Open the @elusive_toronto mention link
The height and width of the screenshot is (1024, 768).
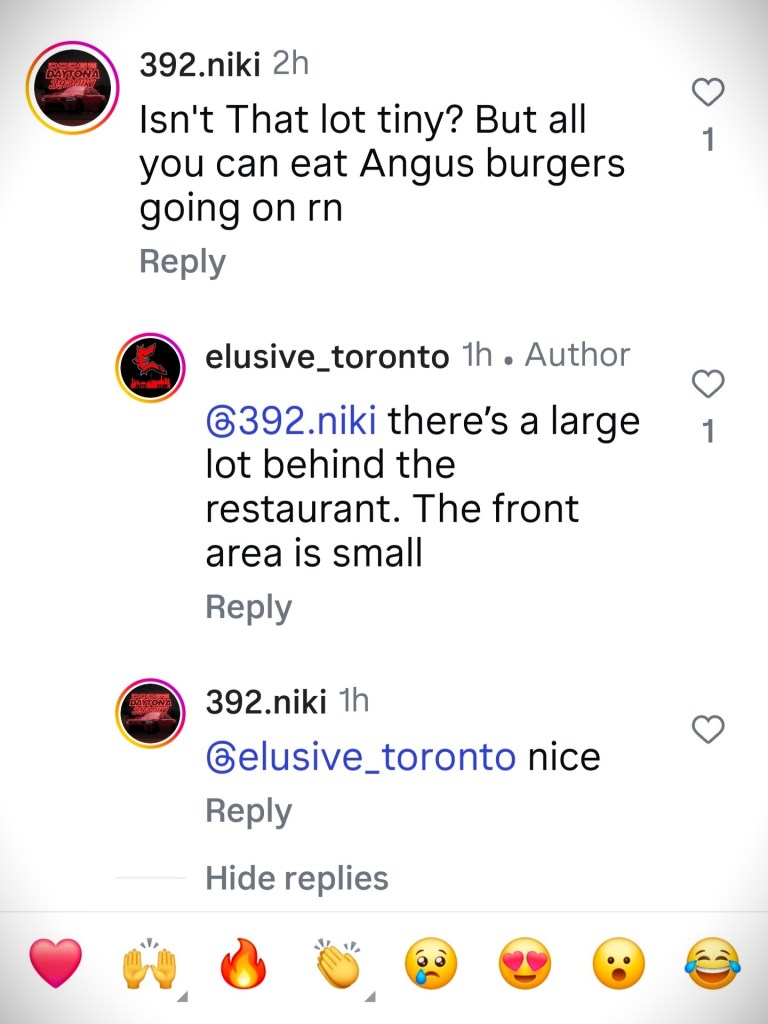(x=360, y=757)
